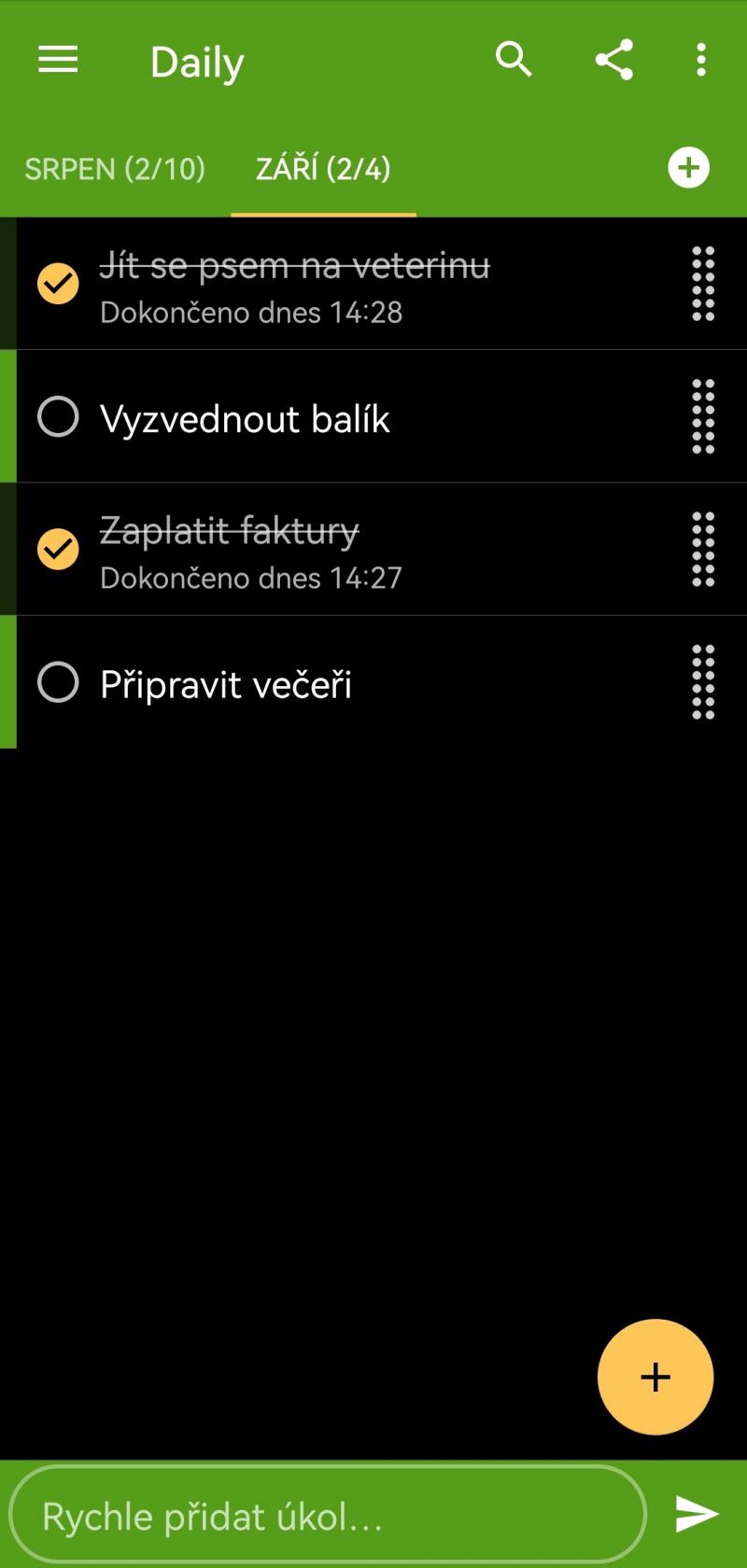Tap the drag handle of 'Jít se psem na veterinu'
Viewport: 747px width, 1568px height.
pyautogui.click(x=703, y=284)
